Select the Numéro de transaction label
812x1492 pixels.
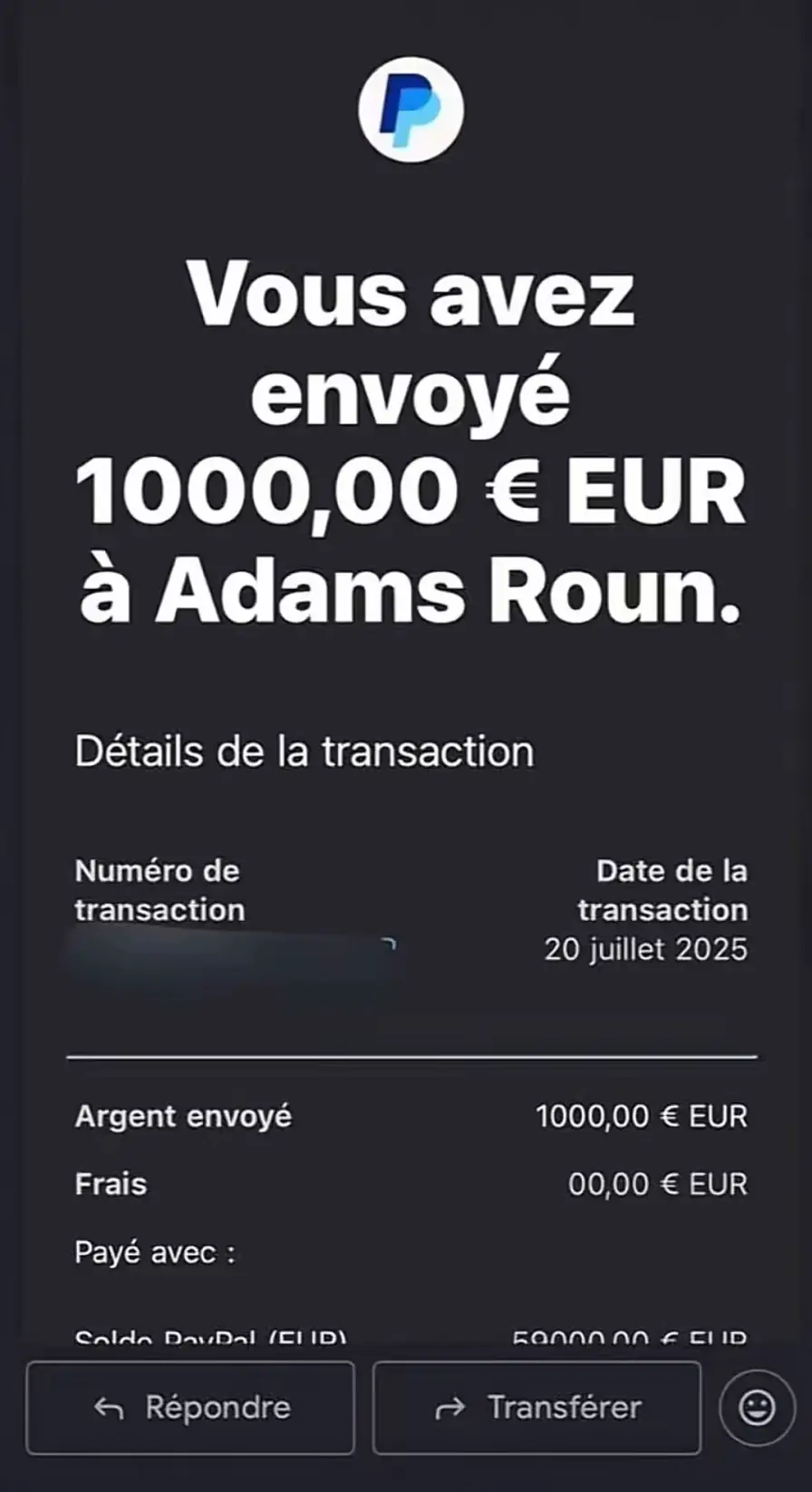pyautogui.click(x=159, y=890)
